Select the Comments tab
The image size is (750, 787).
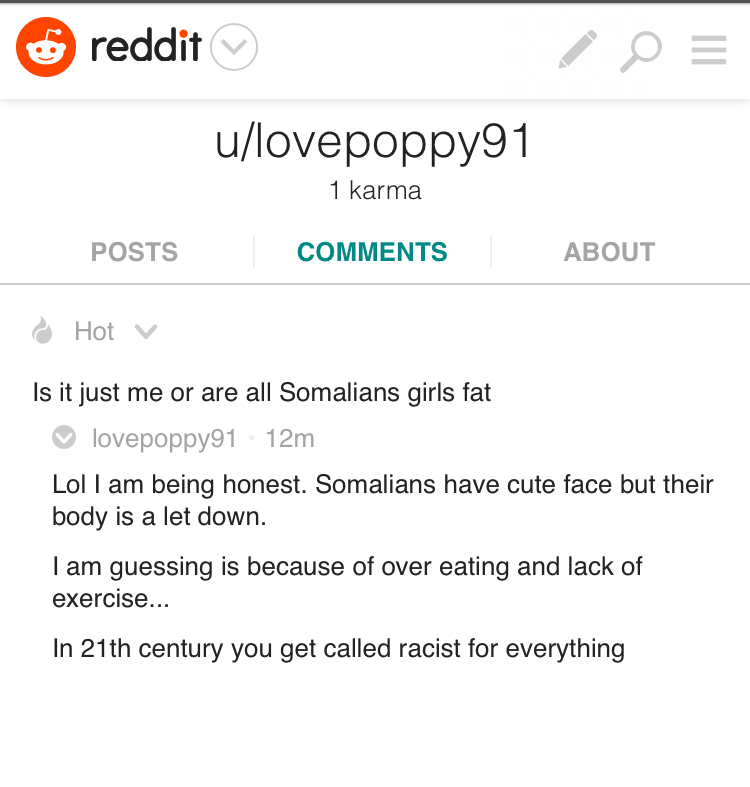tap(372, 252)
